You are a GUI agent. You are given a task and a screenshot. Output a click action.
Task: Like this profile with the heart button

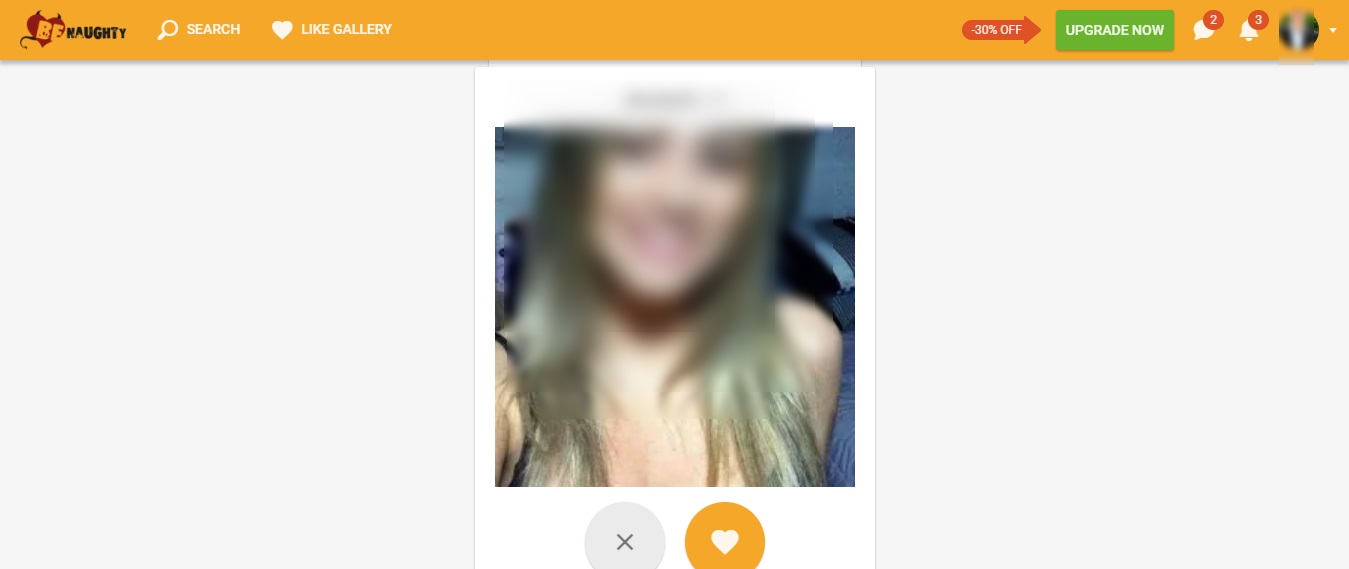(725, 541)
